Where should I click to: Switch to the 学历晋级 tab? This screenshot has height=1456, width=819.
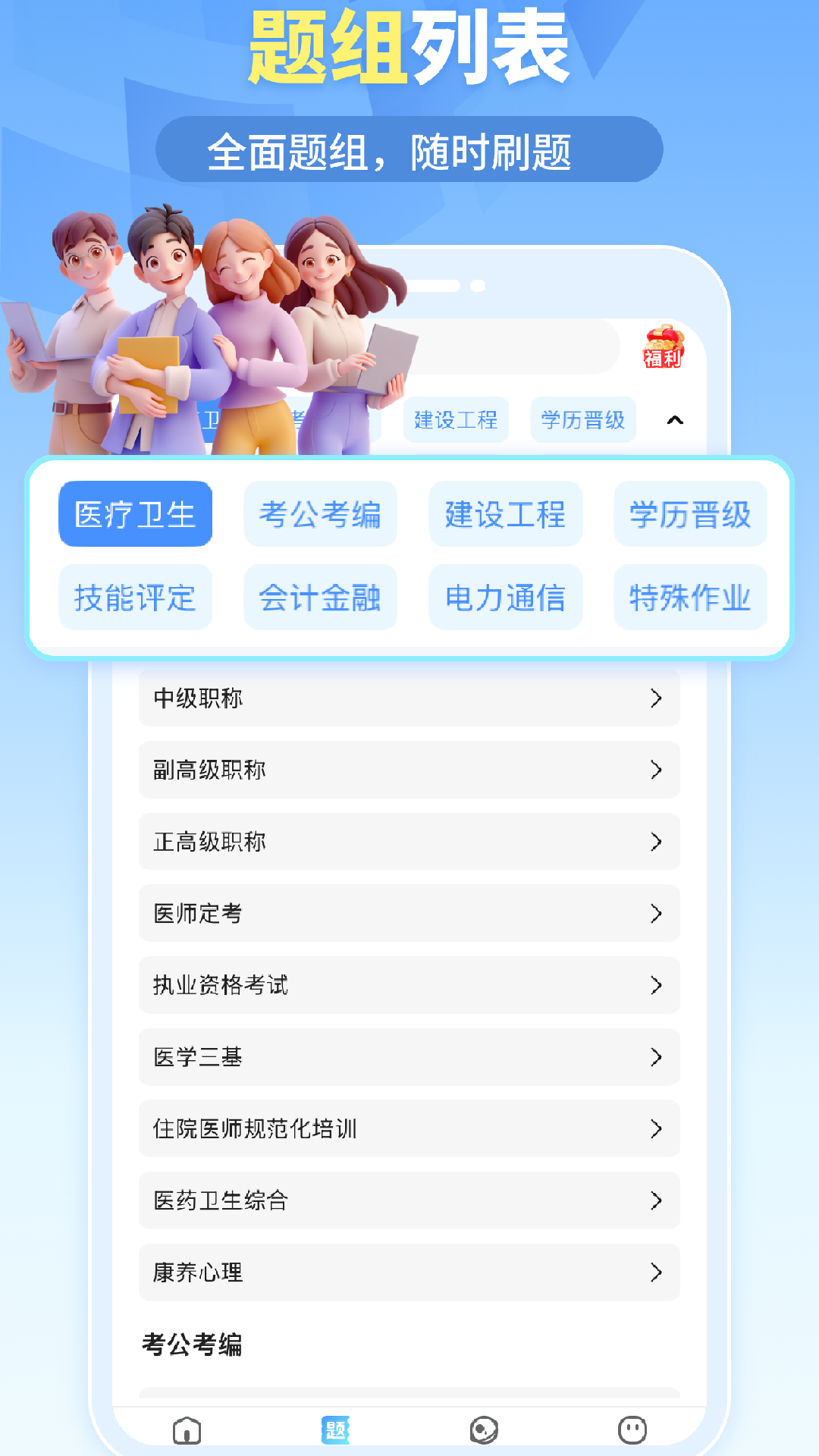(582, 420)
